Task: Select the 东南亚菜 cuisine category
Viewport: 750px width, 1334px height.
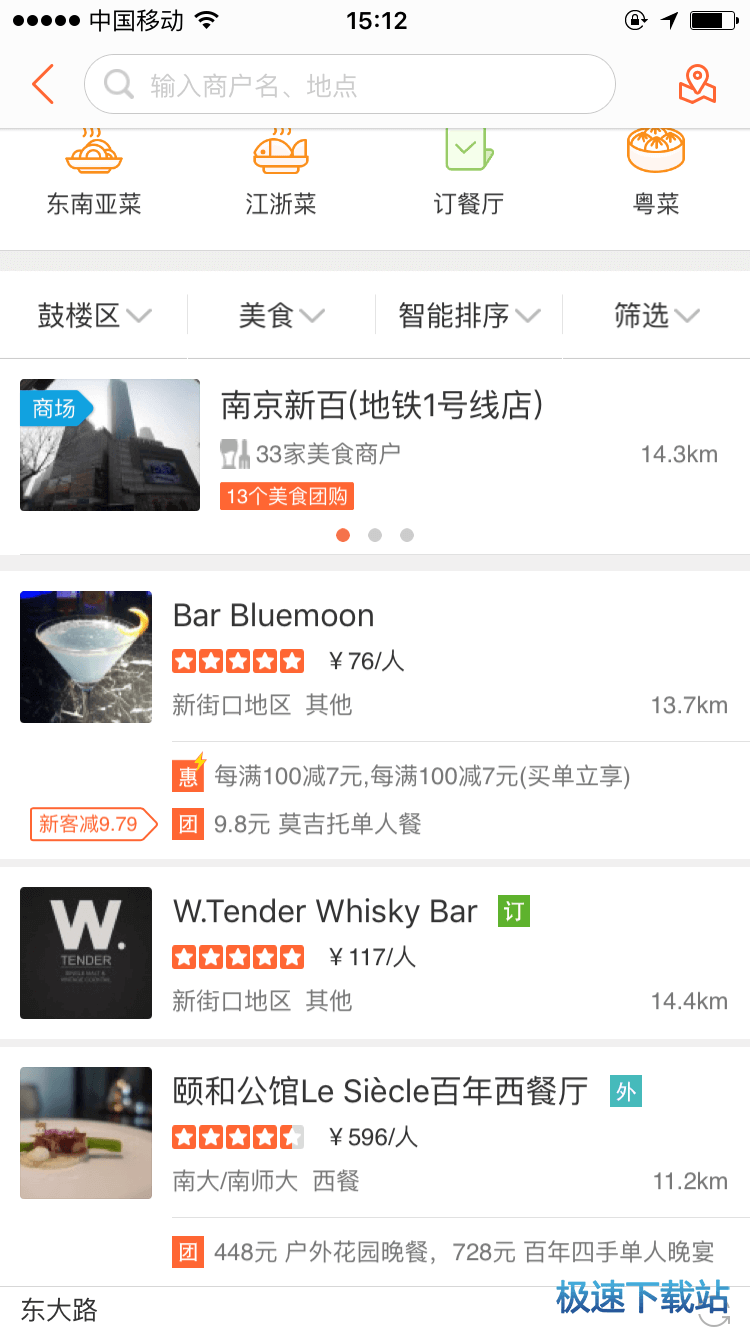Action: coord(94,175)
